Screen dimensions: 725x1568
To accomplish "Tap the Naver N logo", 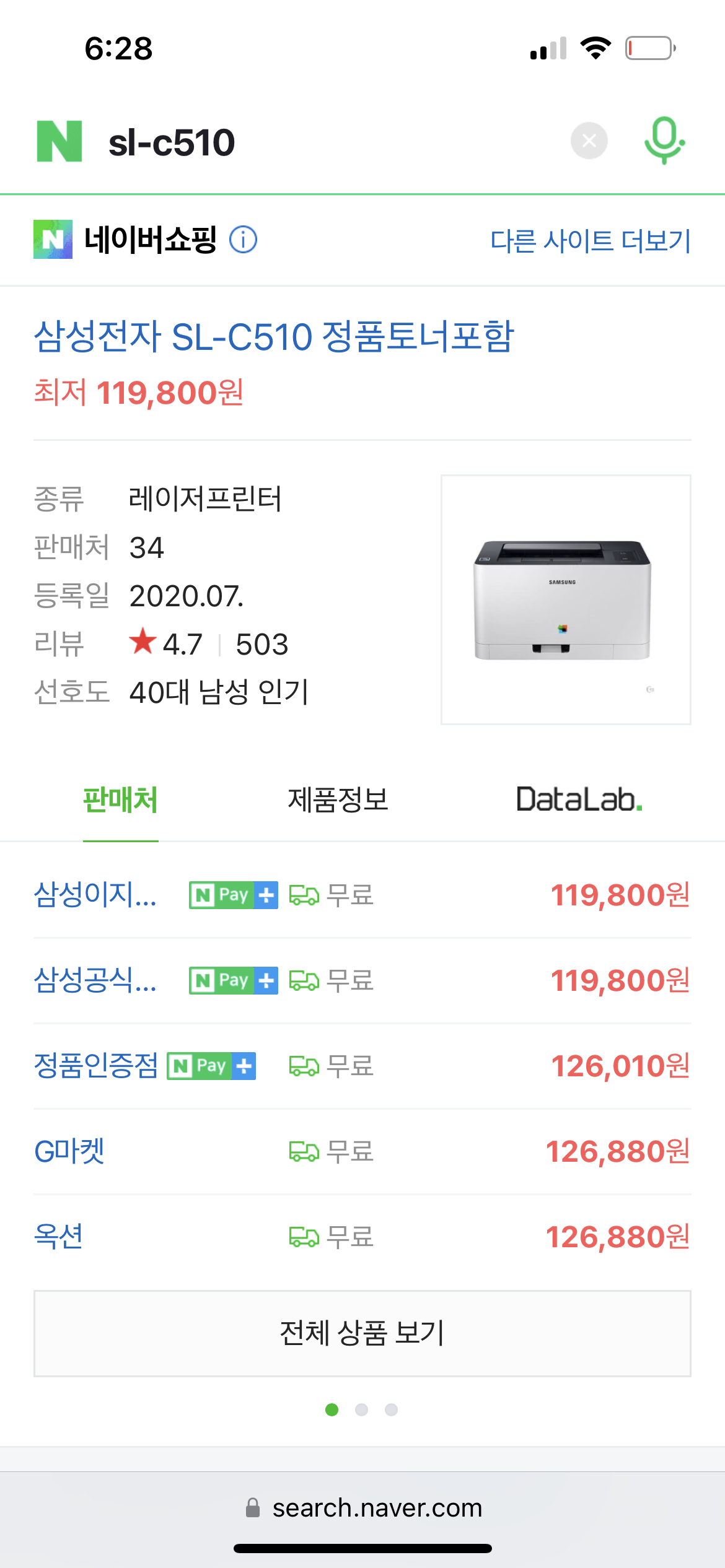I will click(59, 141).
